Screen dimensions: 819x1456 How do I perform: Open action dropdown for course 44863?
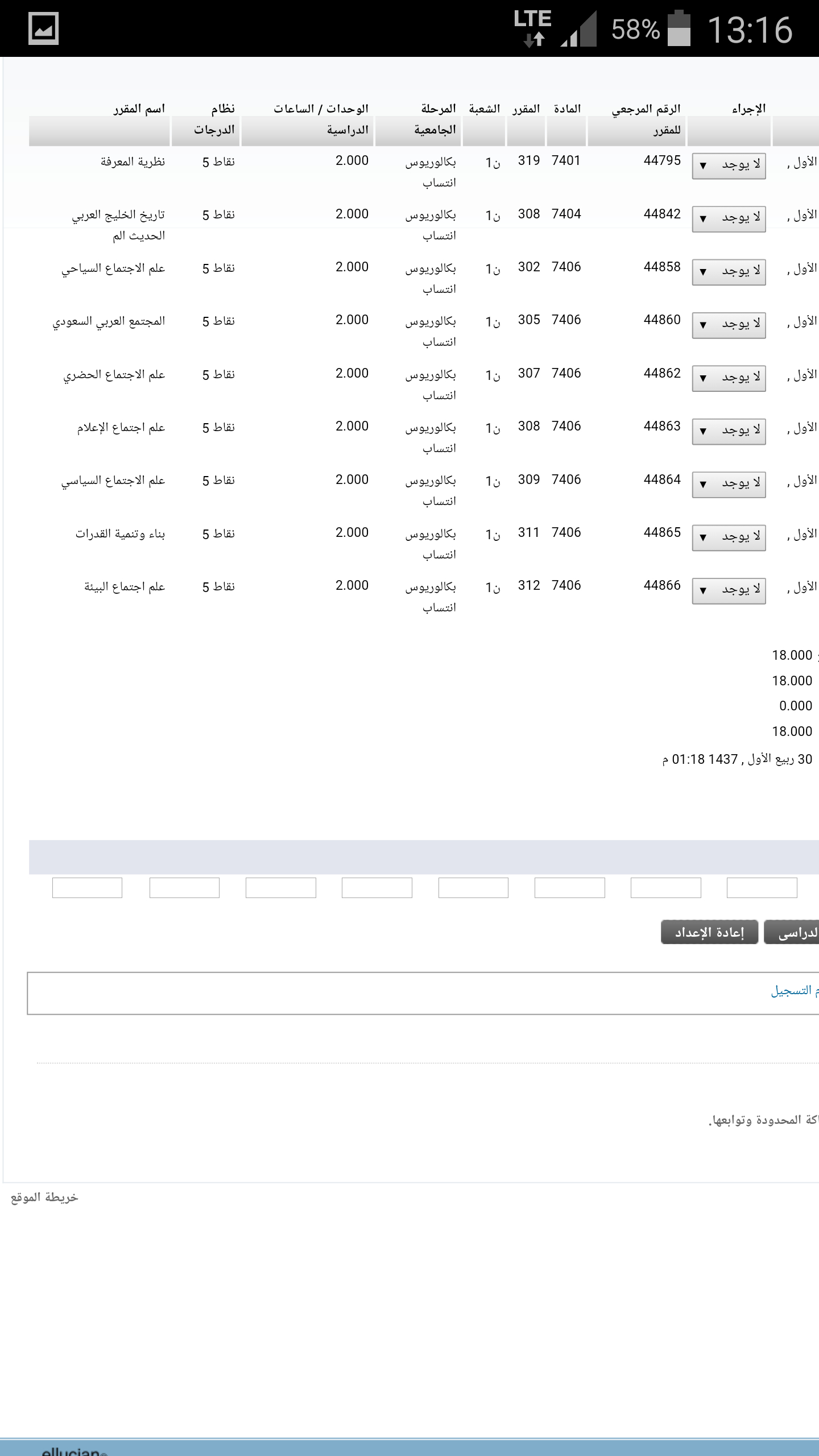coord(729,431)
